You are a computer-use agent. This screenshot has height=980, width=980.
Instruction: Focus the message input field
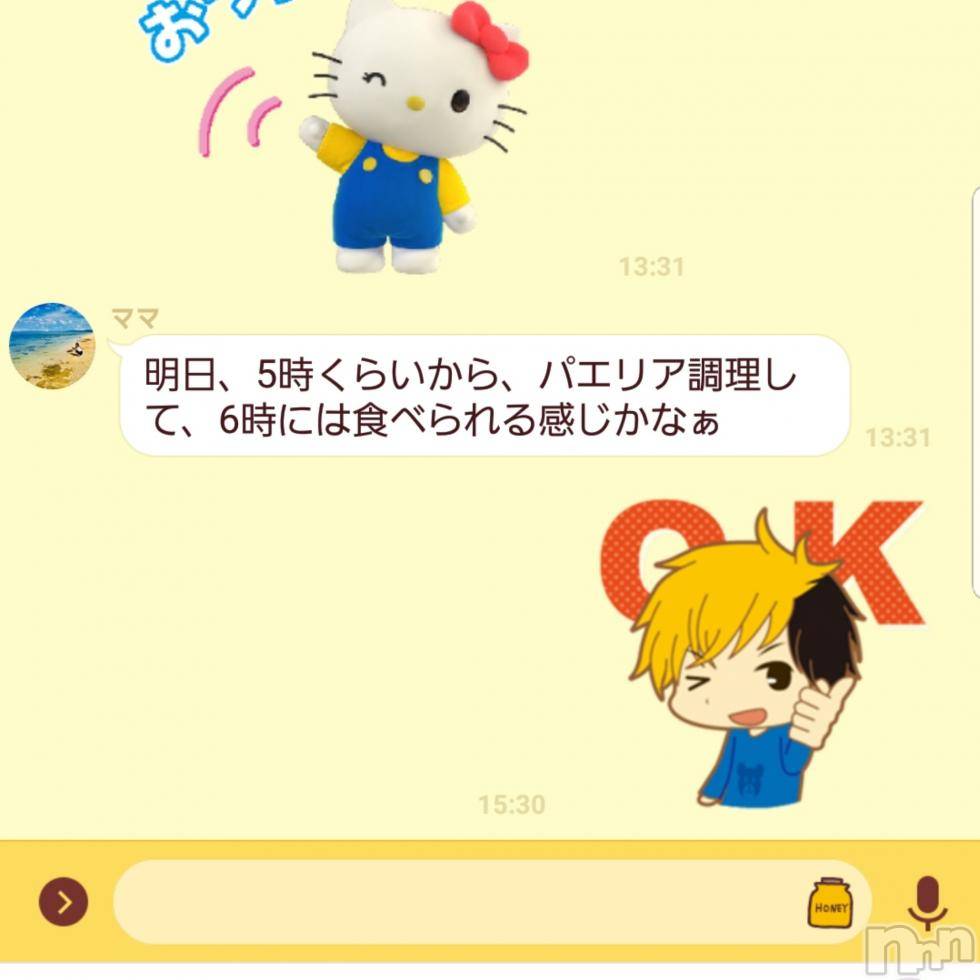[460, 903]
